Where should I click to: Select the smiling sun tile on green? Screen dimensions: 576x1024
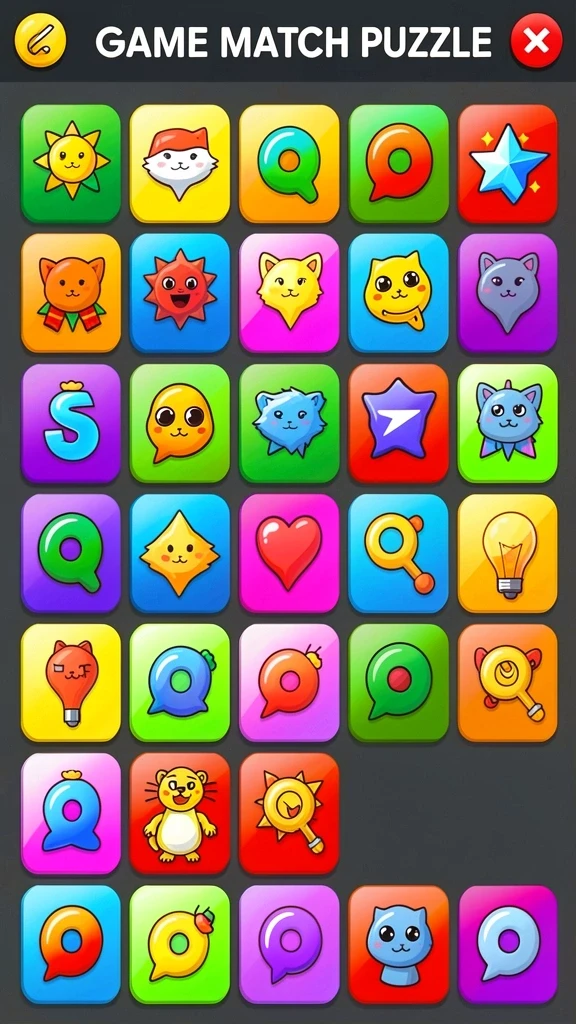click(x=71, y=163)
